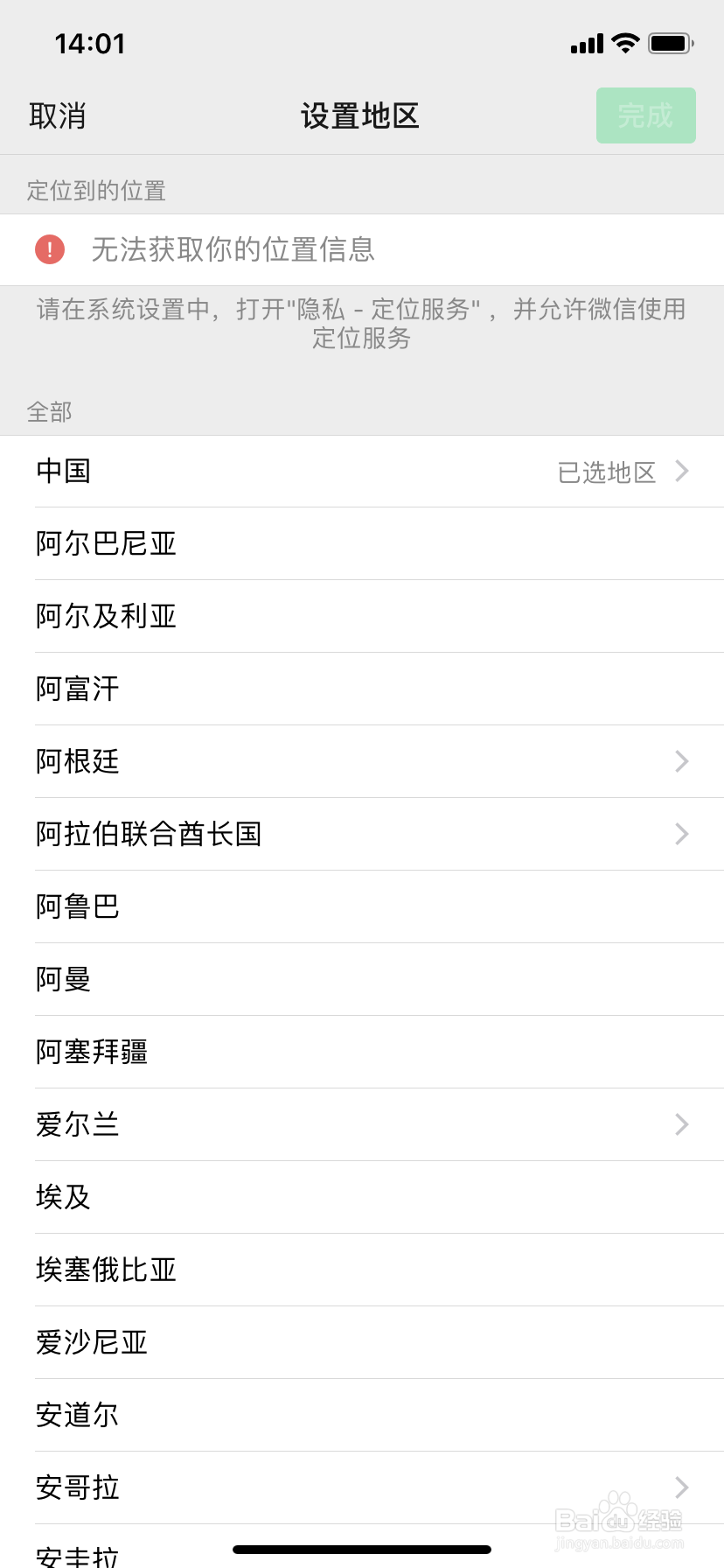The image size is (724, 1568).
Task: Tap the red location error icon
Action: tap(50, 249)
